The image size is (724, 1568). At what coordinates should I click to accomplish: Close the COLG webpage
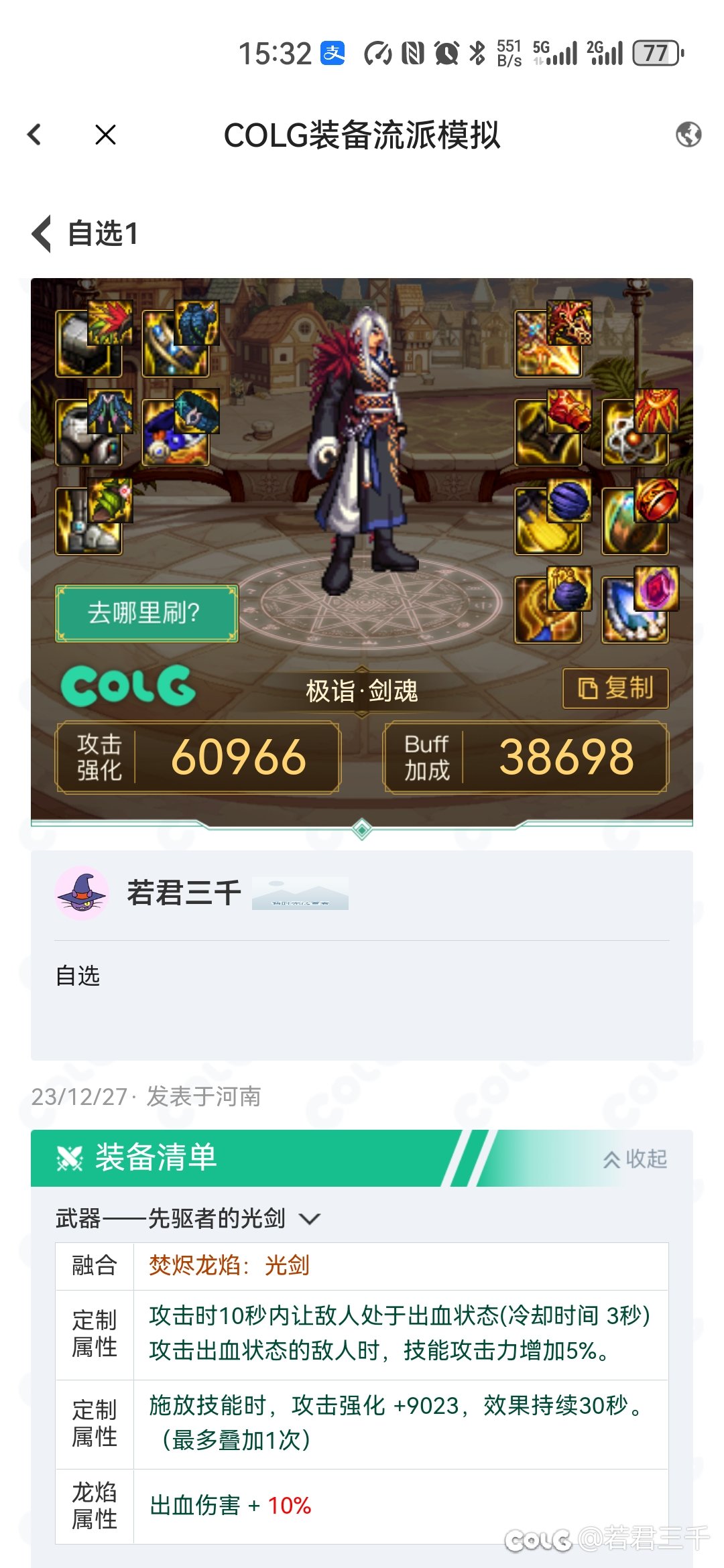click(x=105, y=135)
